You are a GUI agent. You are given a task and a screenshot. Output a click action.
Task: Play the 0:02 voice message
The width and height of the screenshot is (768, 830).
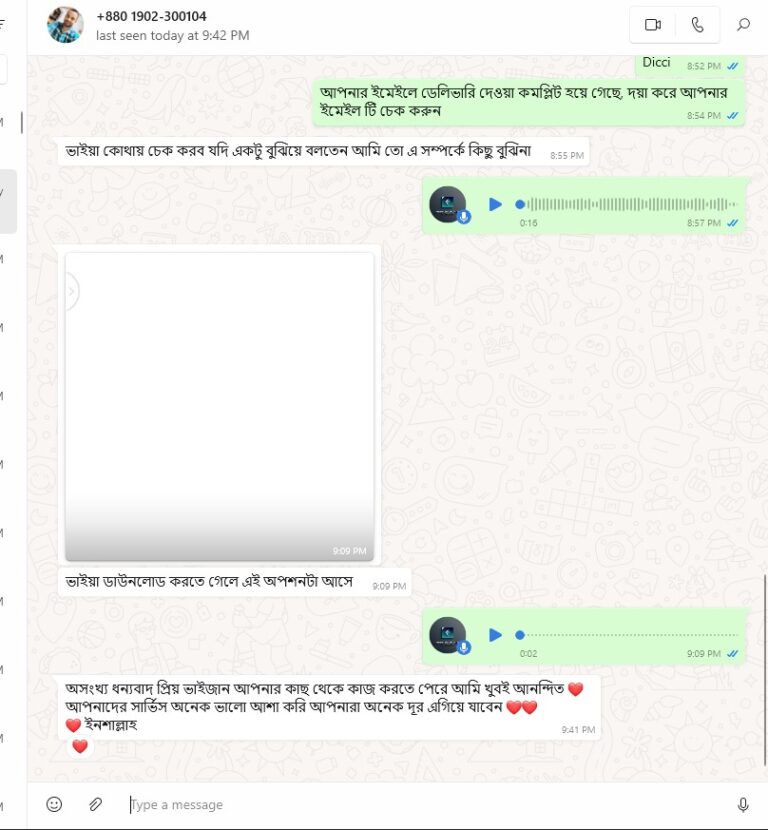pyautogui.click(x=495, y=635)
